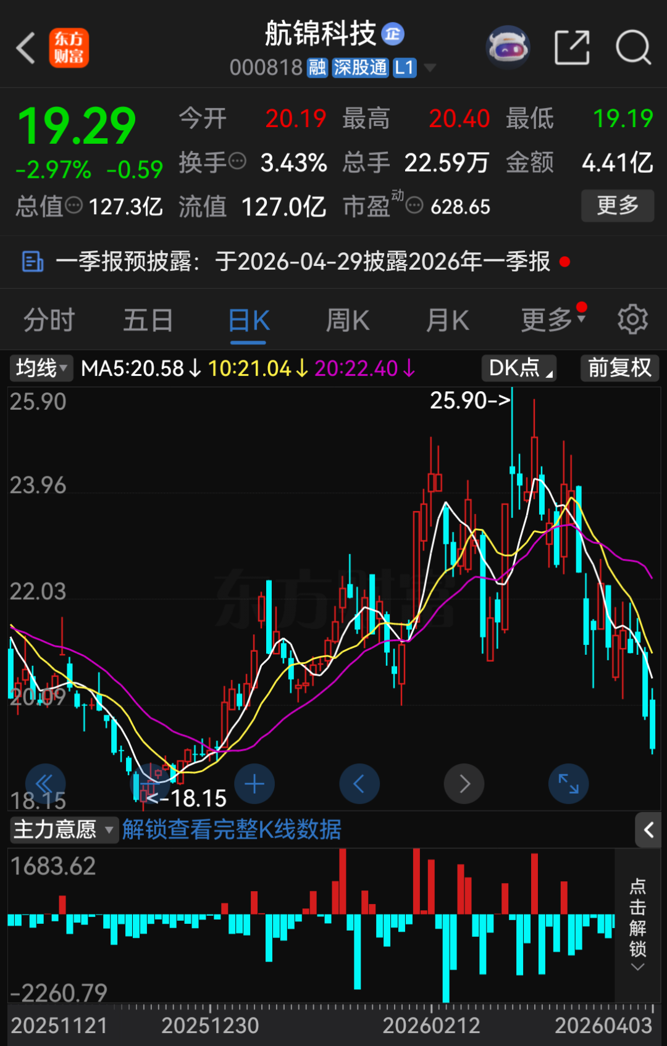The height and width of the screenshot is (1046, 667).
Task: Switch to the 周K chart tab
Action: [347, 320]
